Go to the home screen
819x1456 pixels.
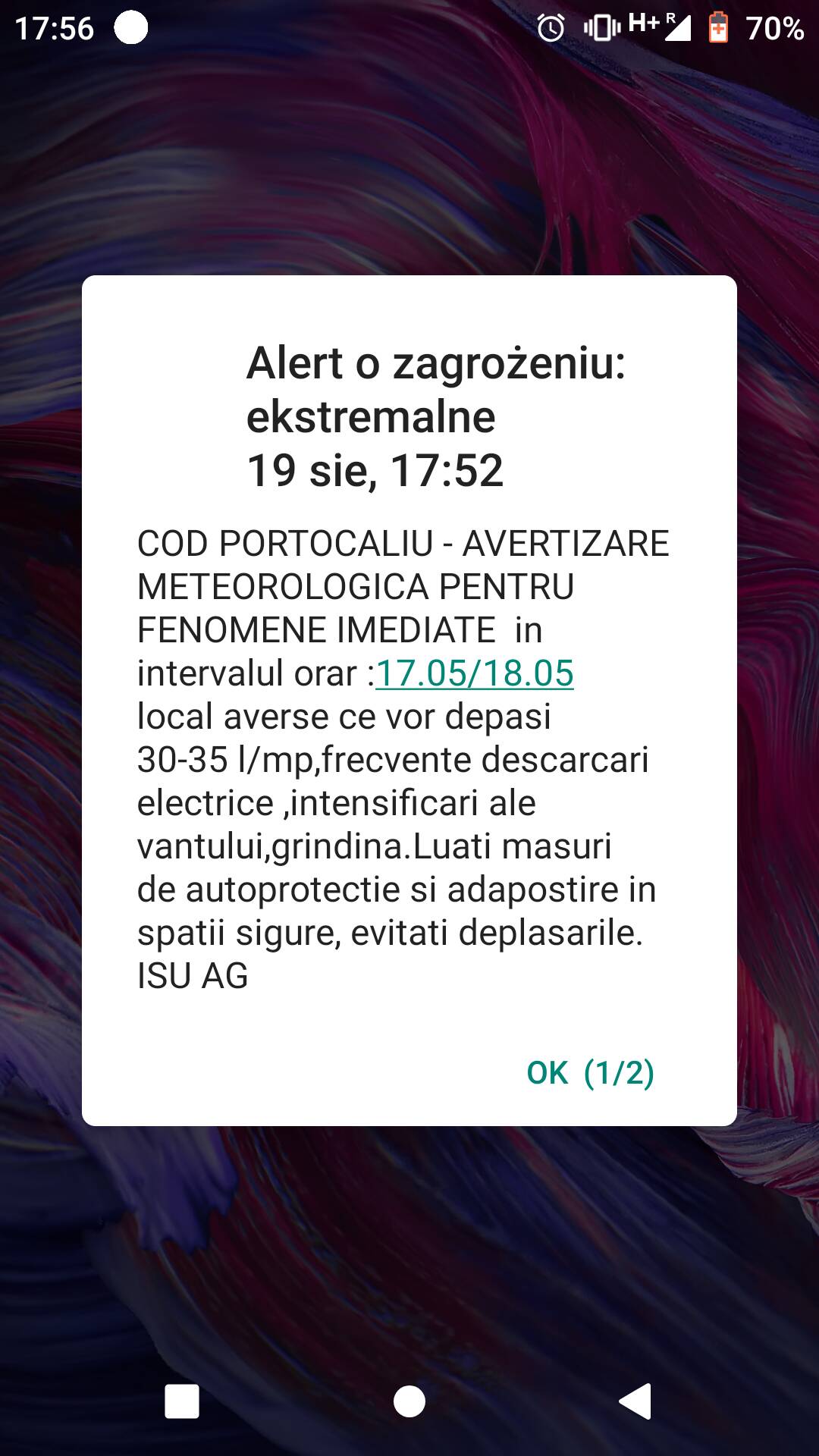[x=409, y=1401]
